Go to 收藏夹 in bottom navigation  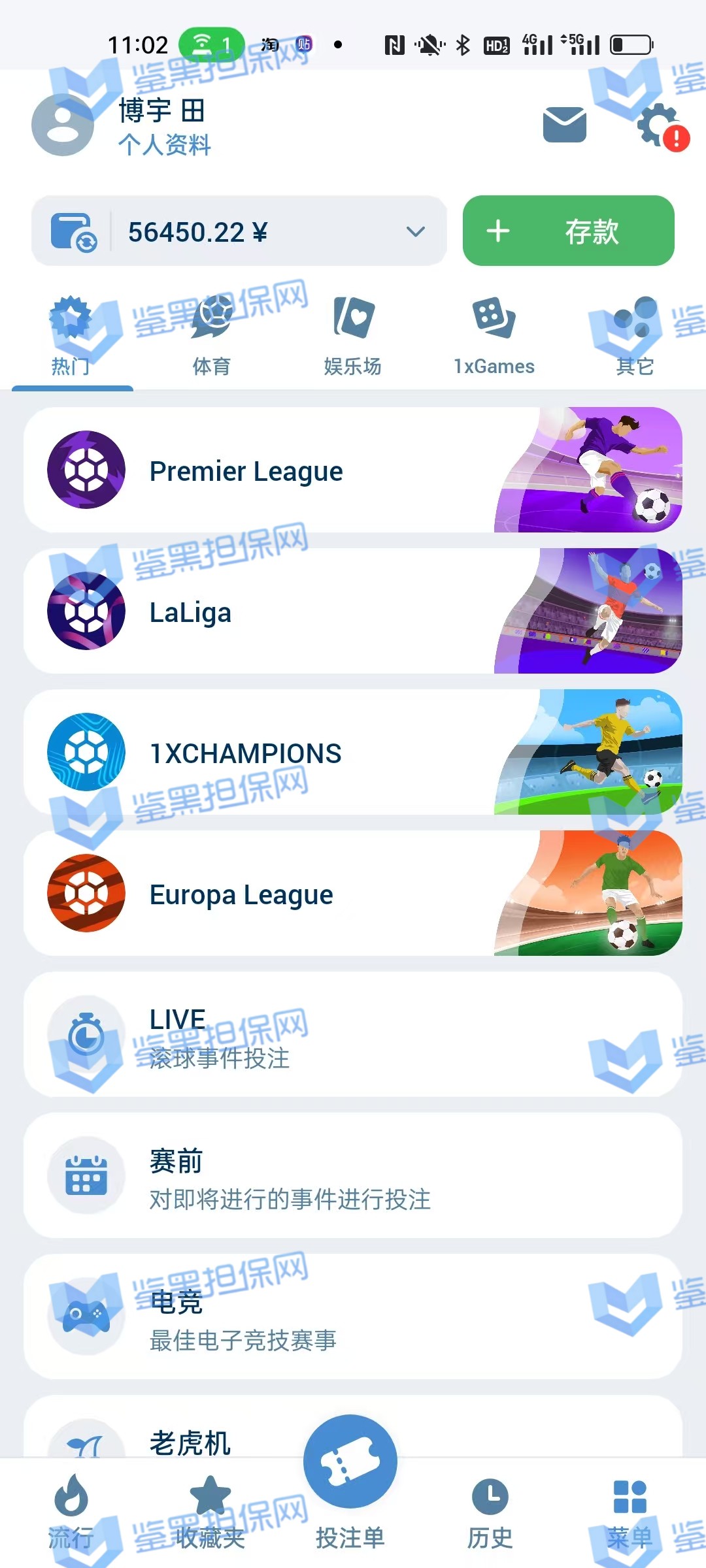coord(210,1513)
